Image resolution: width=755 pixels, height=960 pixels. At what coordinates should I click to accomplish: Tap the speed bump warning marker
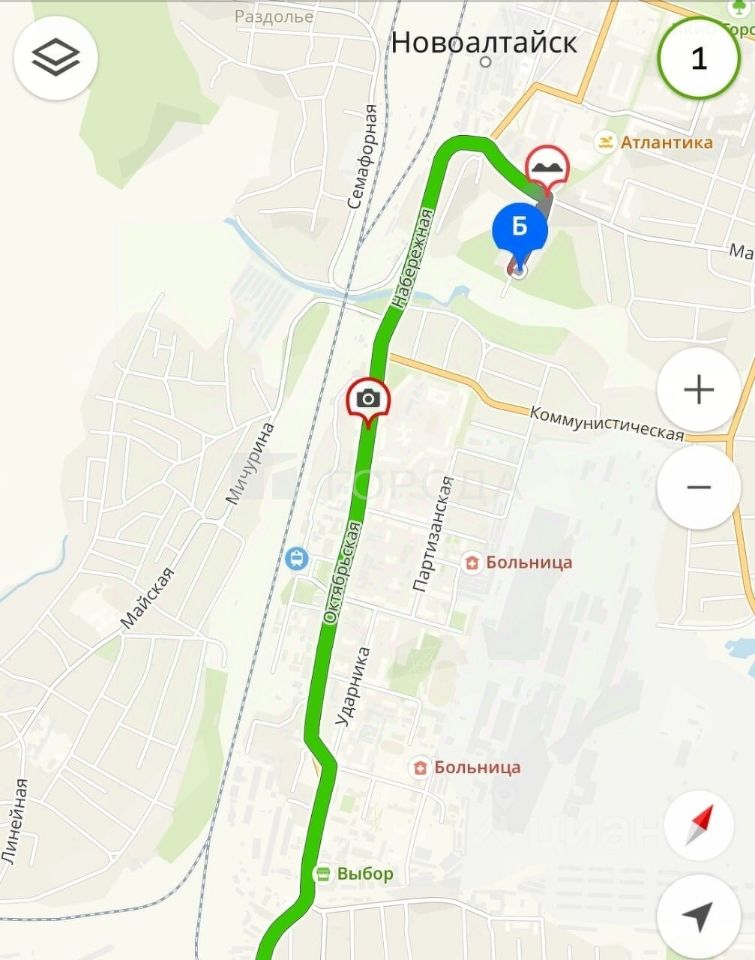pyautogui.click(x=547, y=162)
